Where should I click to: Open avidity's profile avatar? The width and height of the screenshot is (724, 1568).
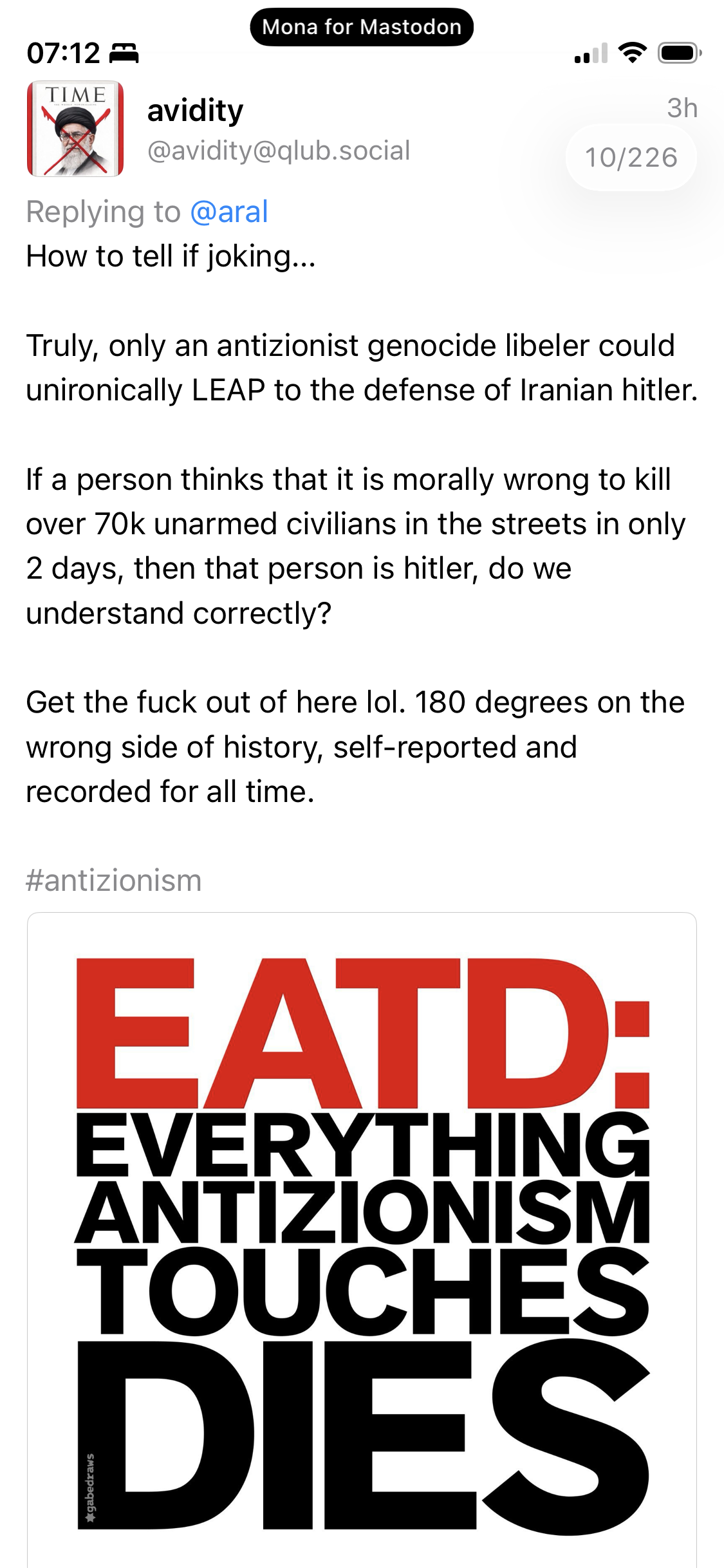pos(75,129)
